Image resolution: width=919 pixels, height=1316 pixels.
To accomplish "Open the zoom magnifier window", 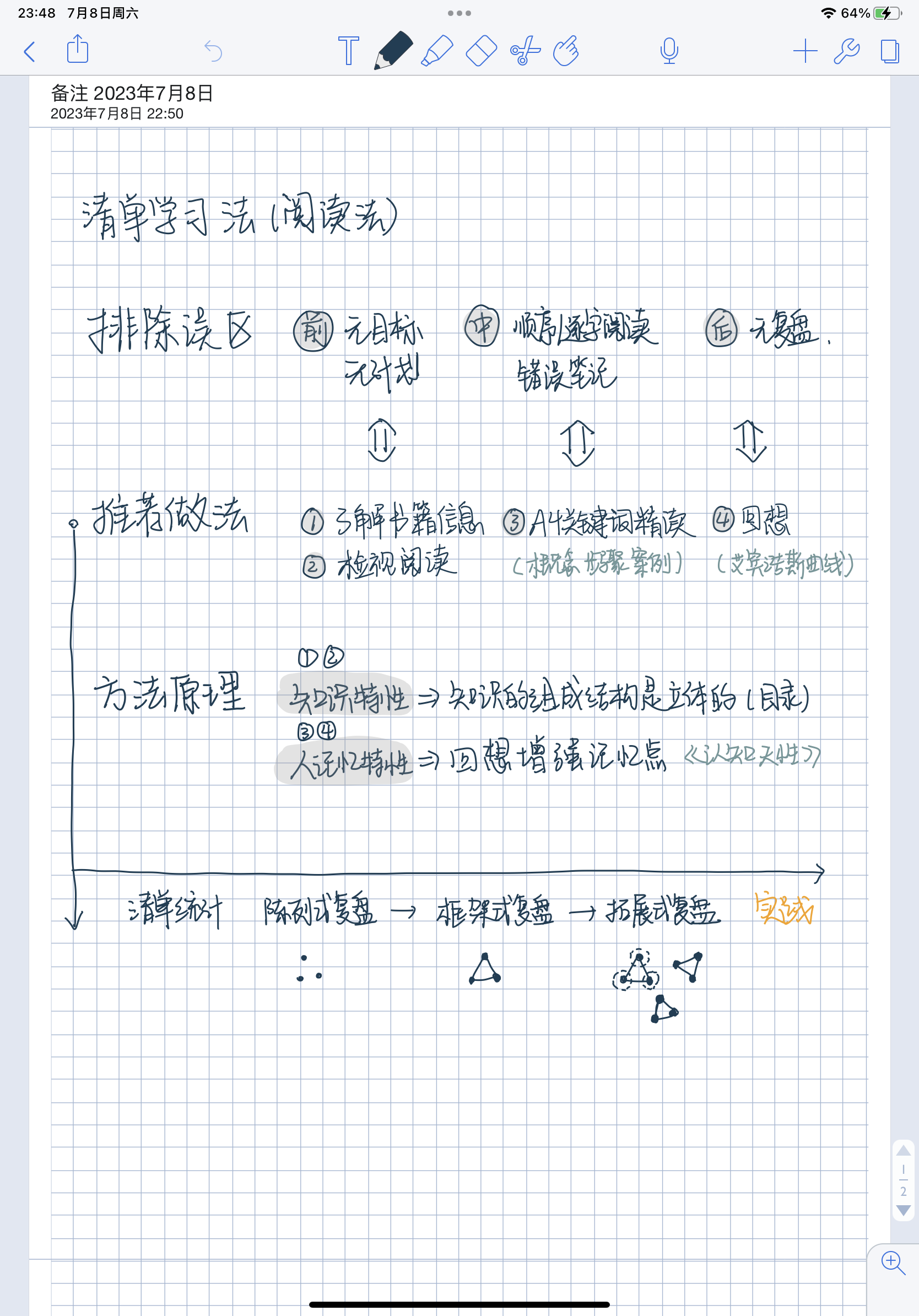I will (x=893, y=1262).
